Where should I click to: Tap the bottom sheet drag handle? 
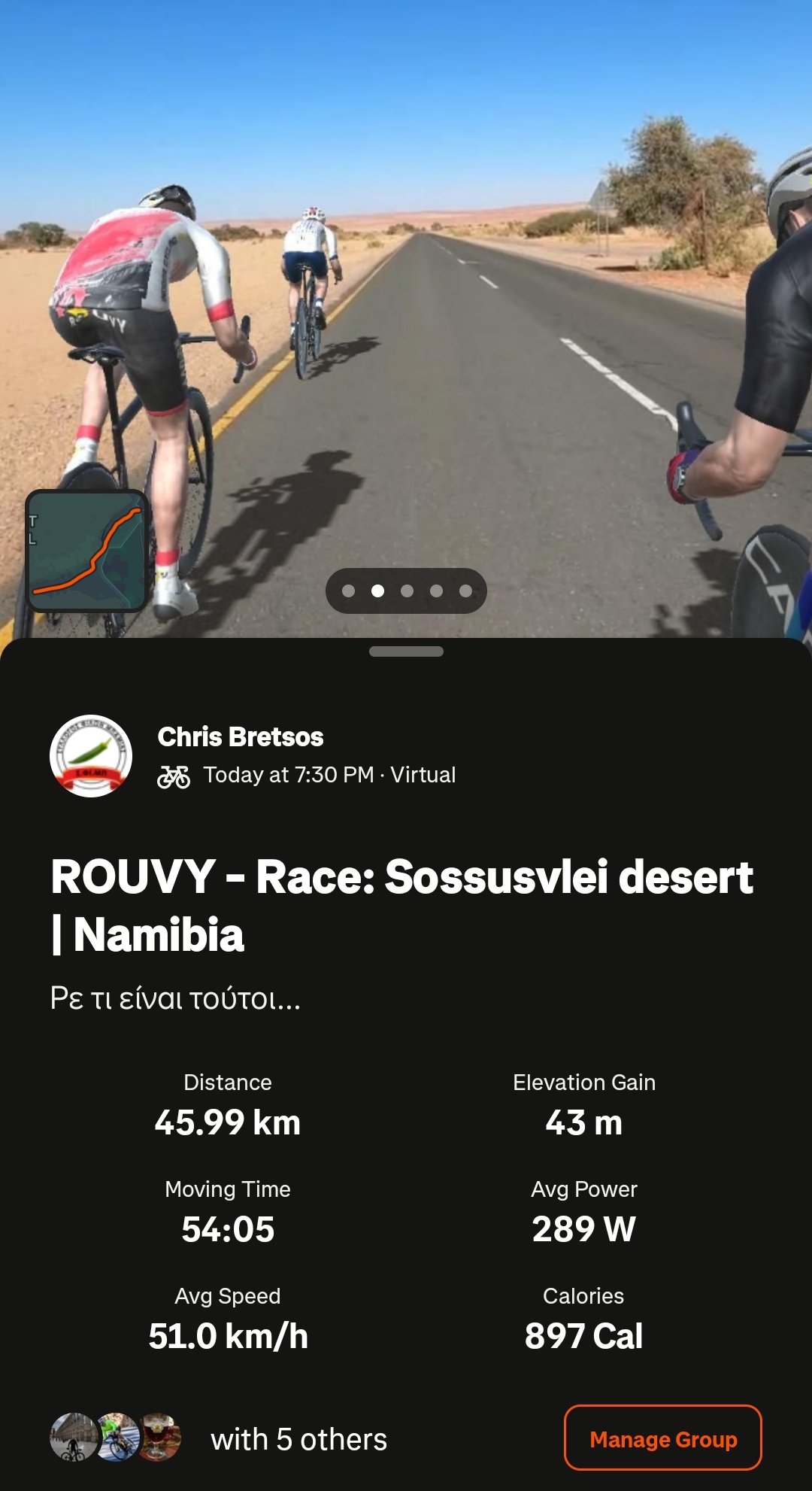406,651
